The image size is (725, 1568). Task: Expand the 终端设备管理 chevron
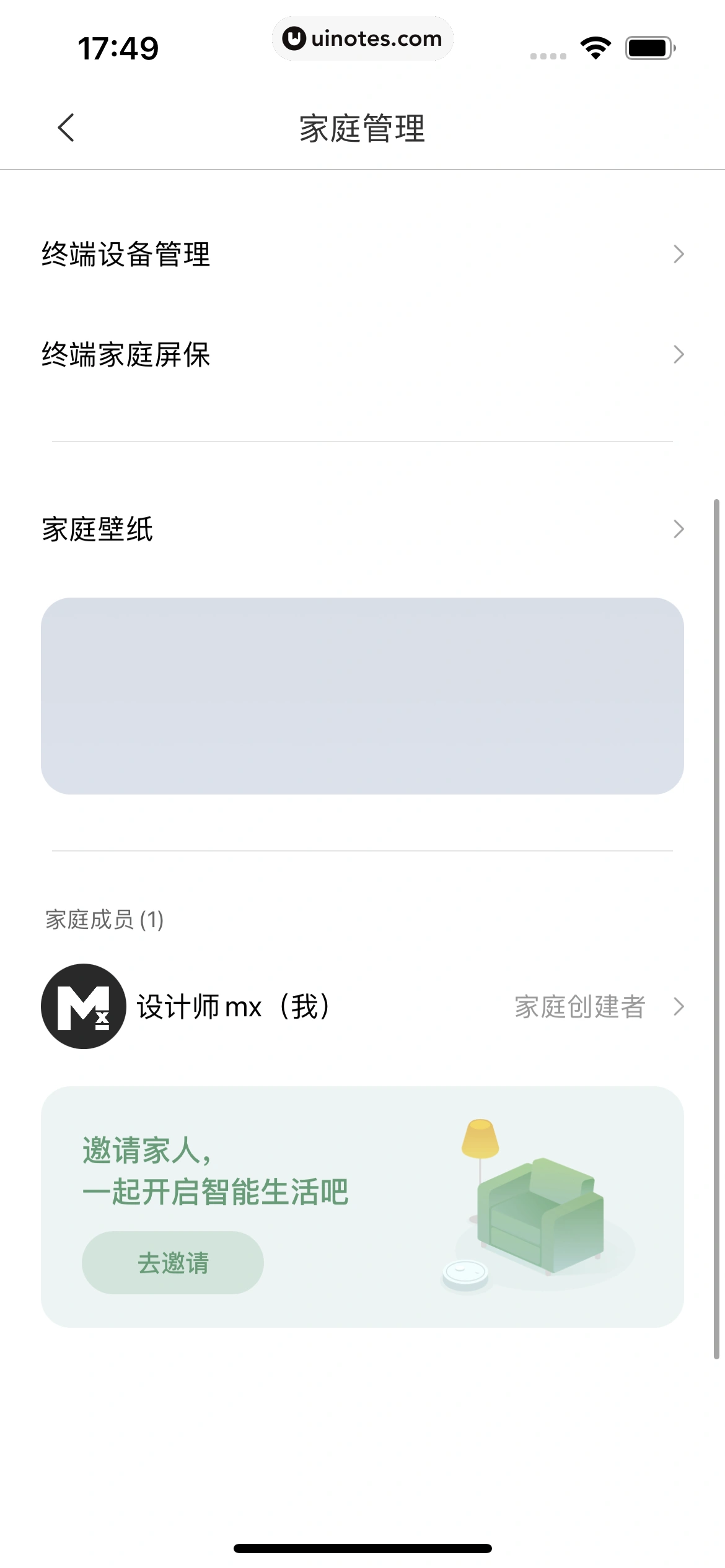tap(680, 254)
